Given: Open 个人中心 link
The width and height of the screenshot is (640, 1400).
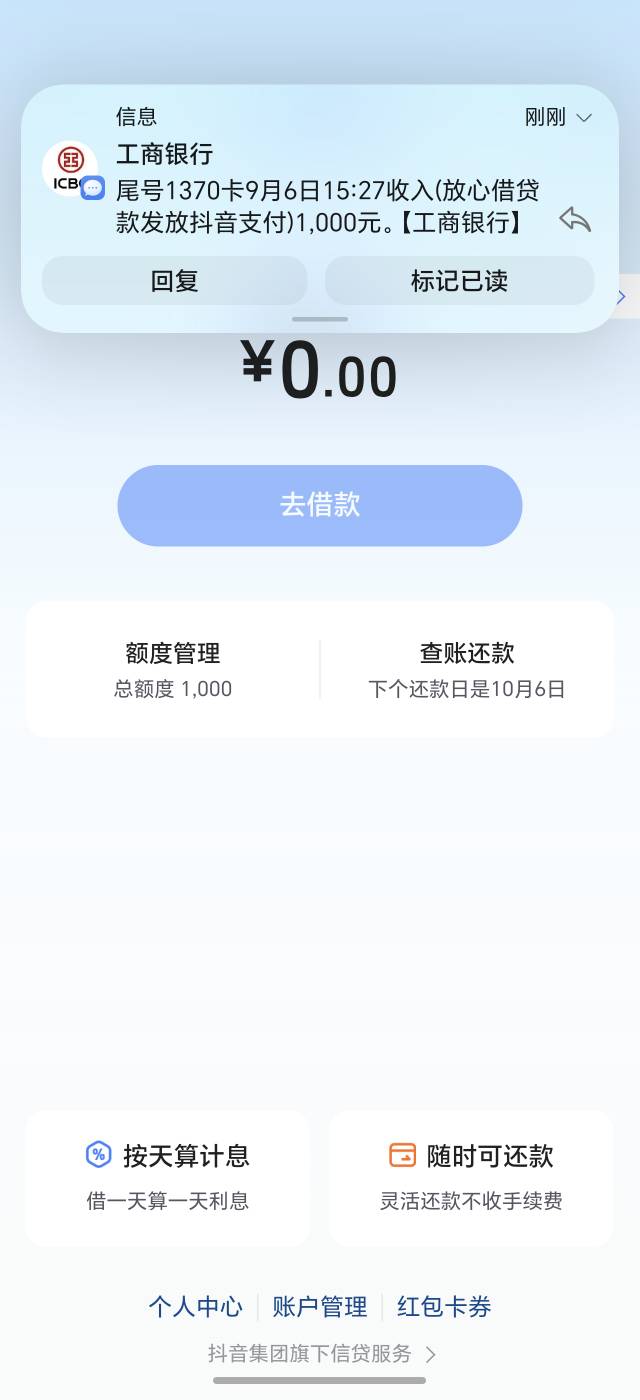Looking at the screenshot, I should [x=196, y=1307].
